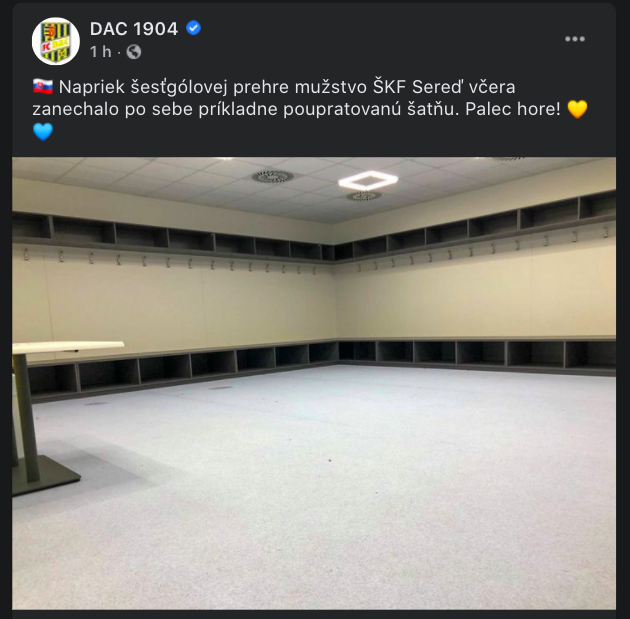This screenshot has width=630, height=619.
Task: Open DAC 1904 page name link
Action: coord(133,29)
